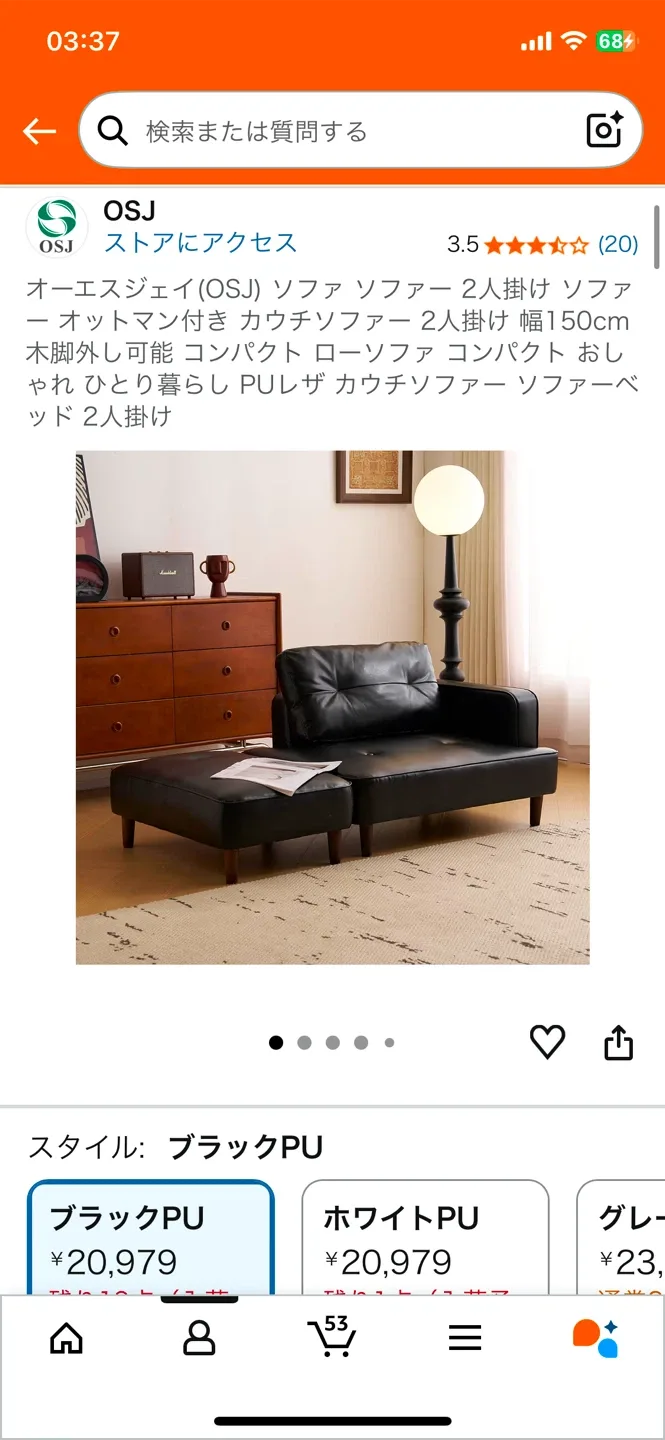Image resolution: width=665 pixels, height=1440 pixels.
Task: Select the ブラックPU style option
Action: click(x=150, y=1238)
